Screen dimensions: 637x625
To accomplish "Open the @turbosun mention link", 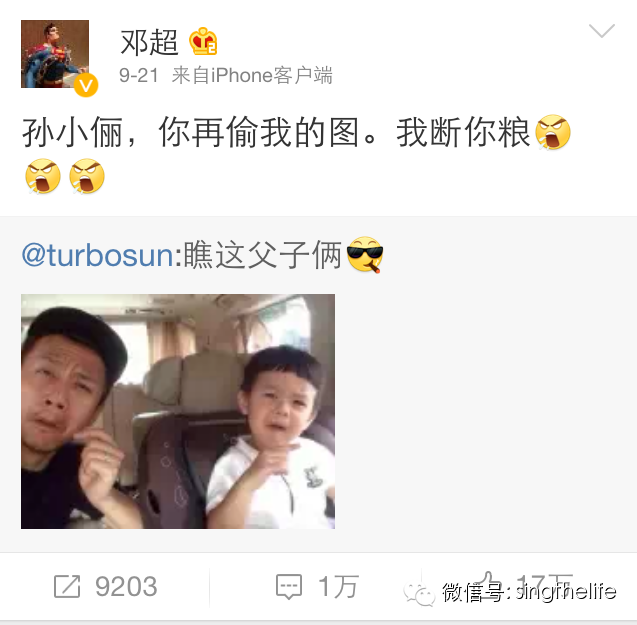I will 97,257.
